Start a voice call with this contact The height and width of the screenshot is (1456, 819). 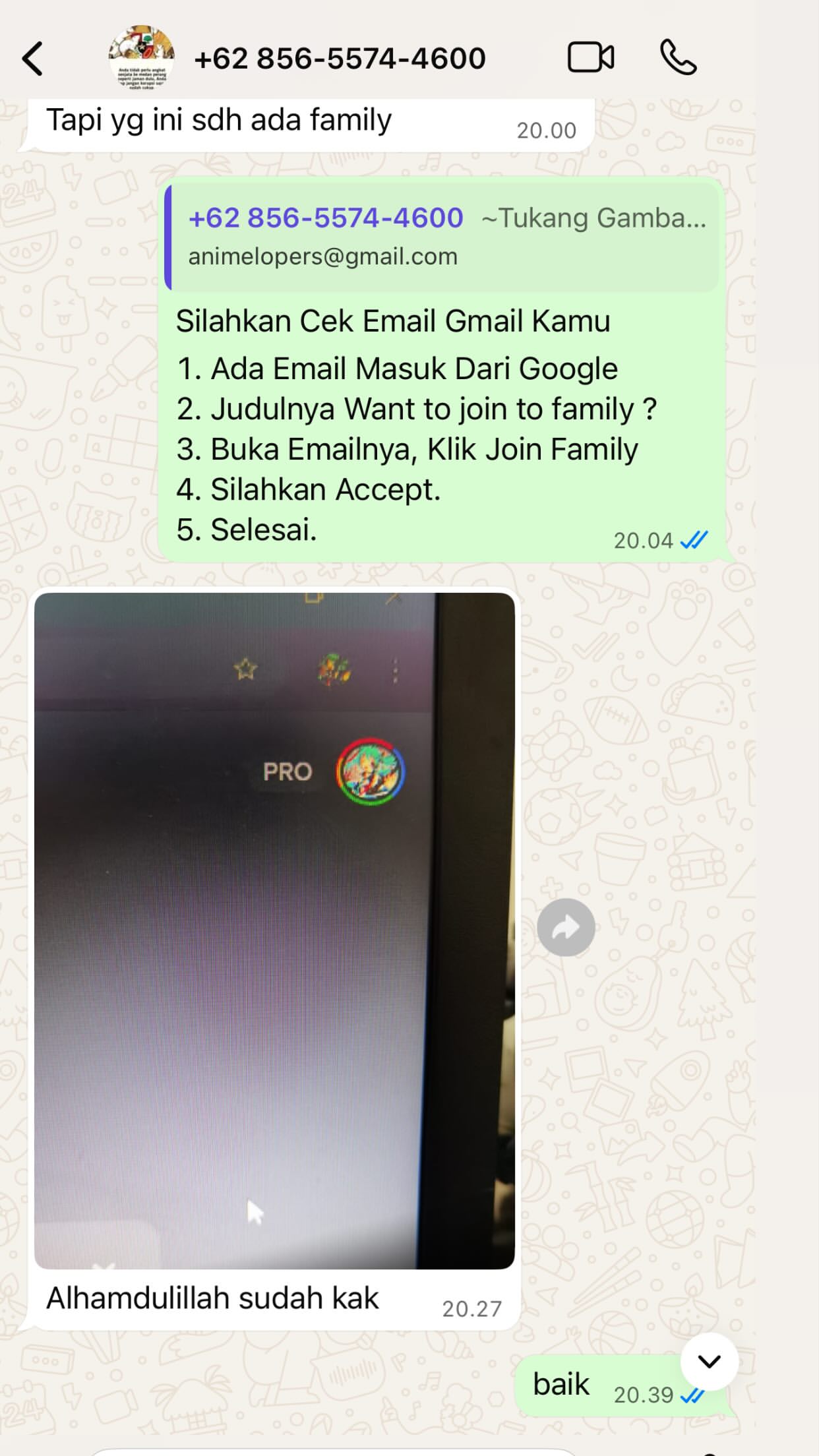678,57
